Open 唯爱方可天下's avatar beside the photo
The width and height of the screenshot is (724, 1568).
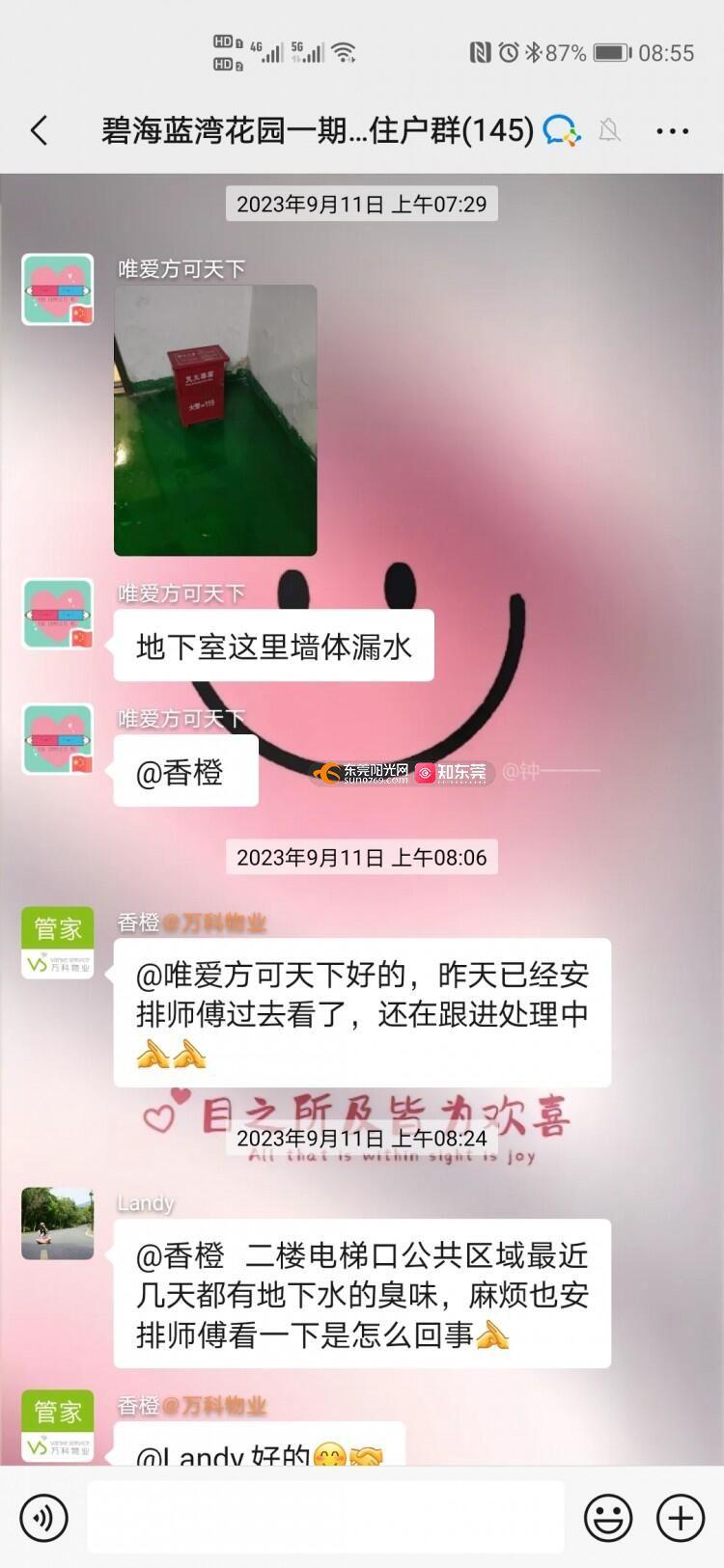(58, 289)
